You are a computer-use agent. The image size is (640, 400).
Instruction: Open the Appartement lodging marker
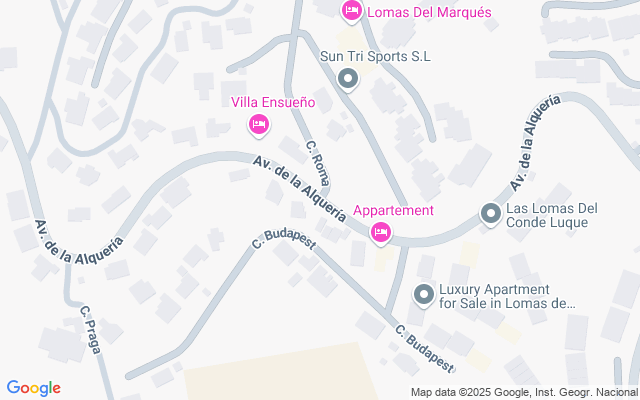coord(380,233)
